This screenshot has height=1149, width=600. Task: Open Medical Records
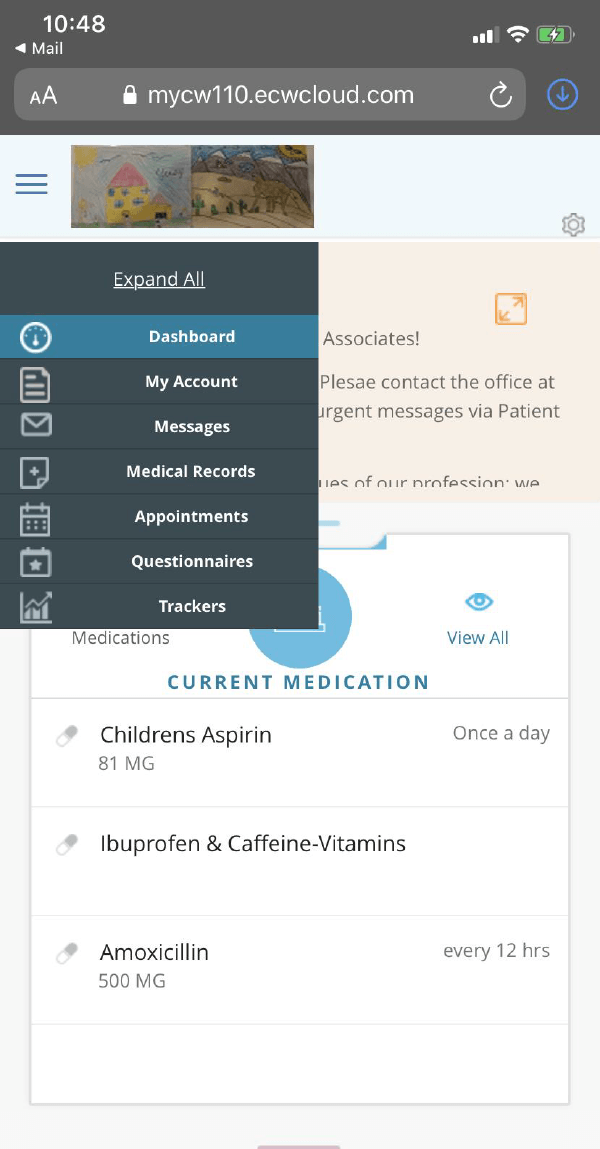coord(159,471)
